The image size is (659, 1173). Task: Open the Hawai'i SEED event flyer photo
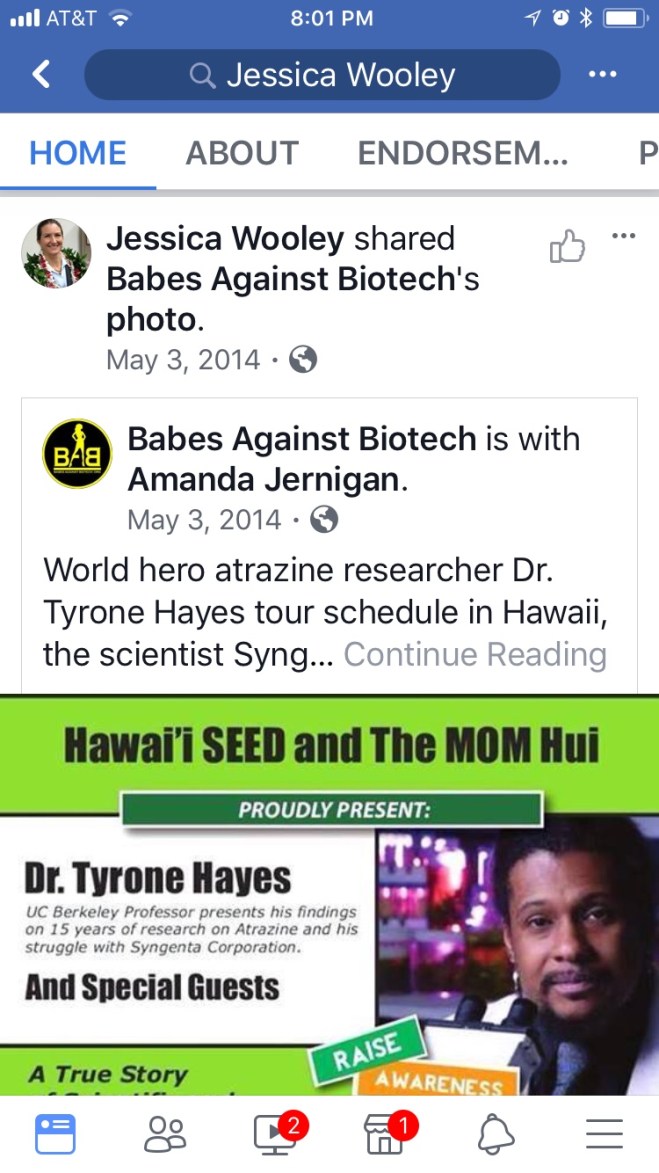click(x=329, y=890)
